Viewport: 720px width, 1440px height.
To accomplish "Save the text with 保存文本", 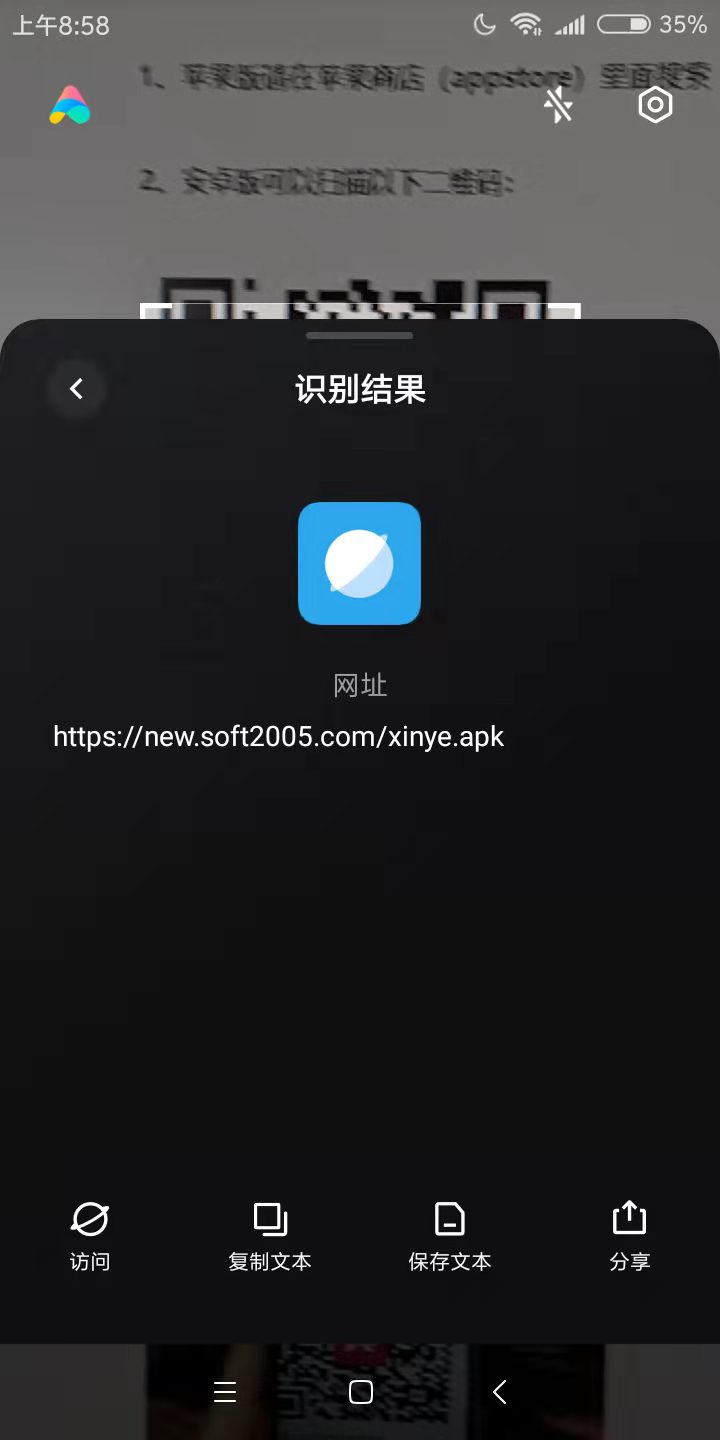I will tap(450, 1236).
